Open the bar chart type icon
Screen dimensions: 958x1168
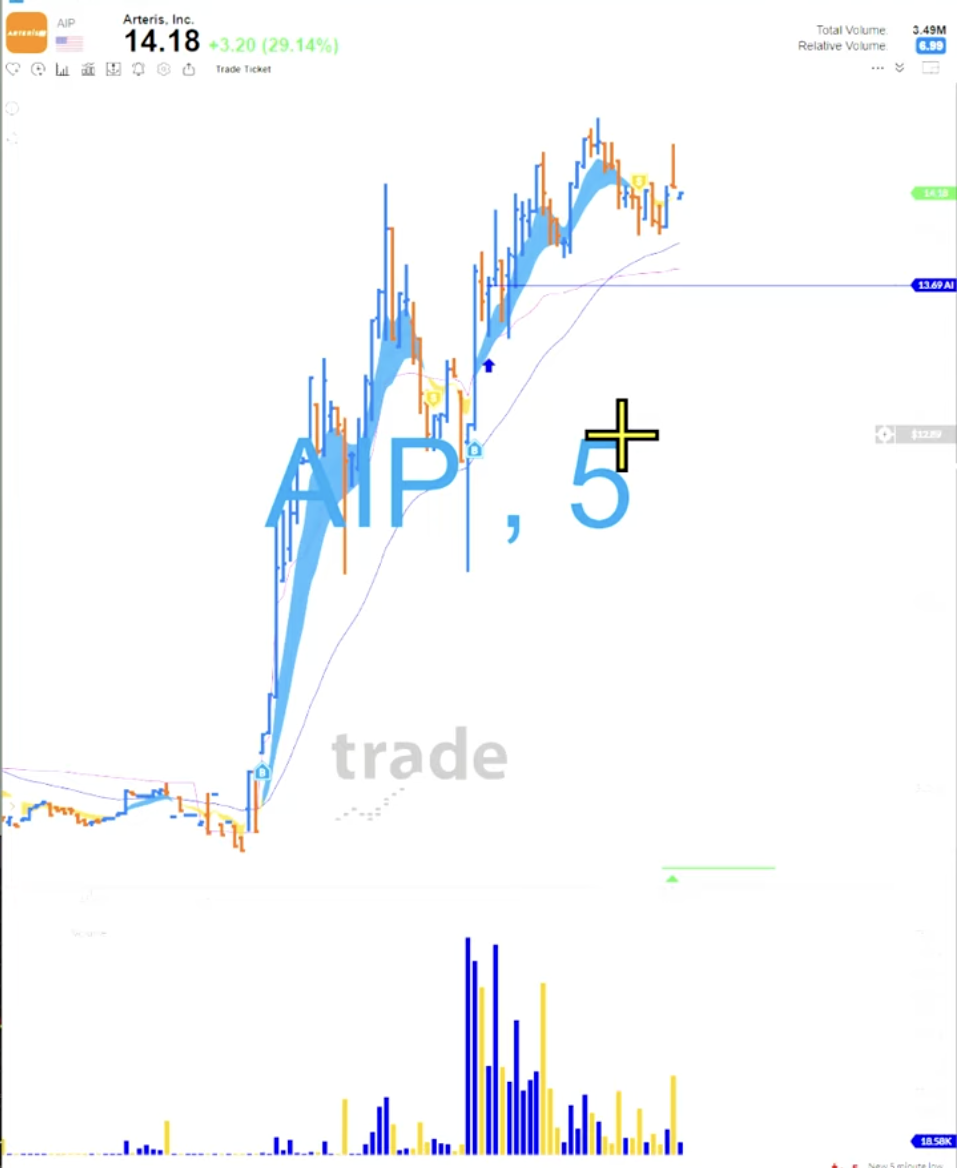(x=63, y=69)
